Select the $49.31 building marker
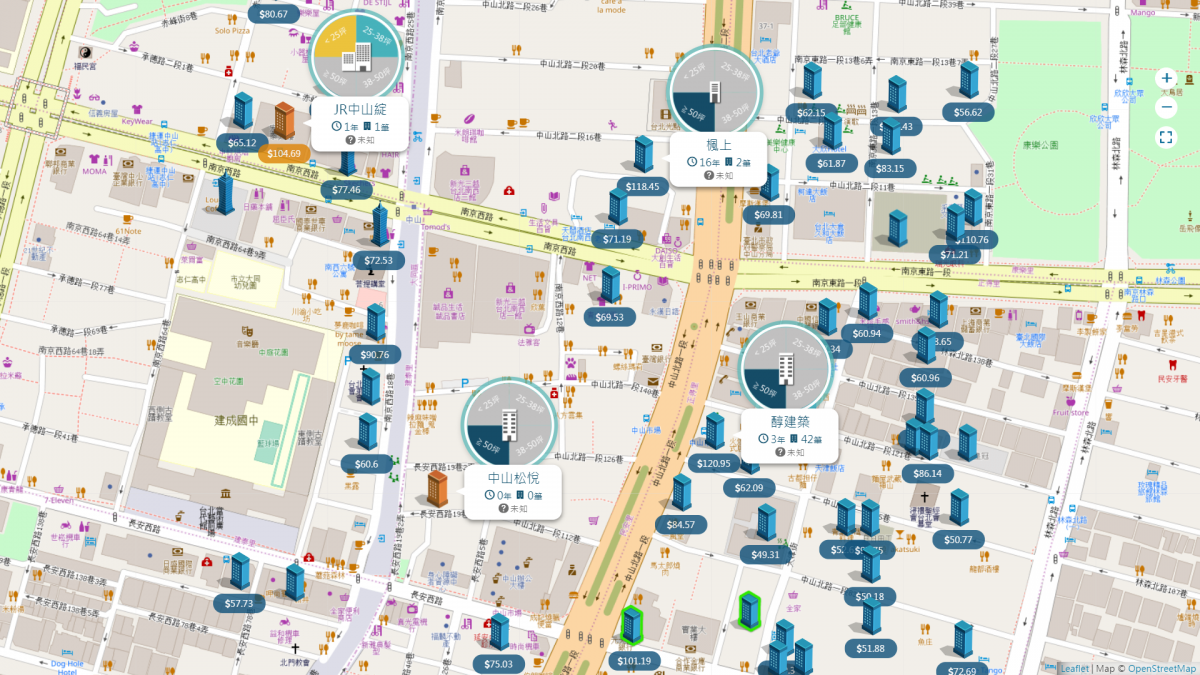 [766, 523]
